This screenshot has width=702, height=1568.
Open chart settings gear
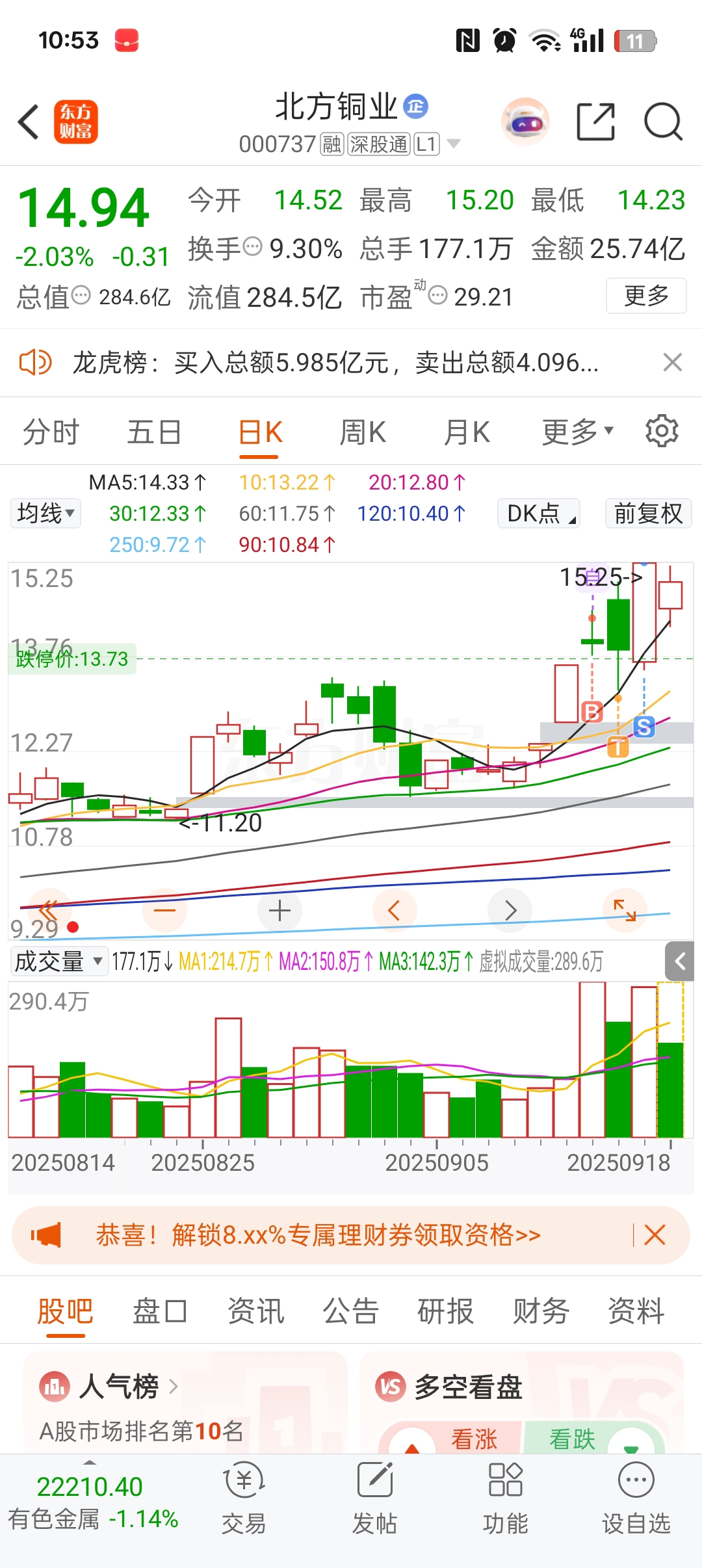[x=662, y=431]
